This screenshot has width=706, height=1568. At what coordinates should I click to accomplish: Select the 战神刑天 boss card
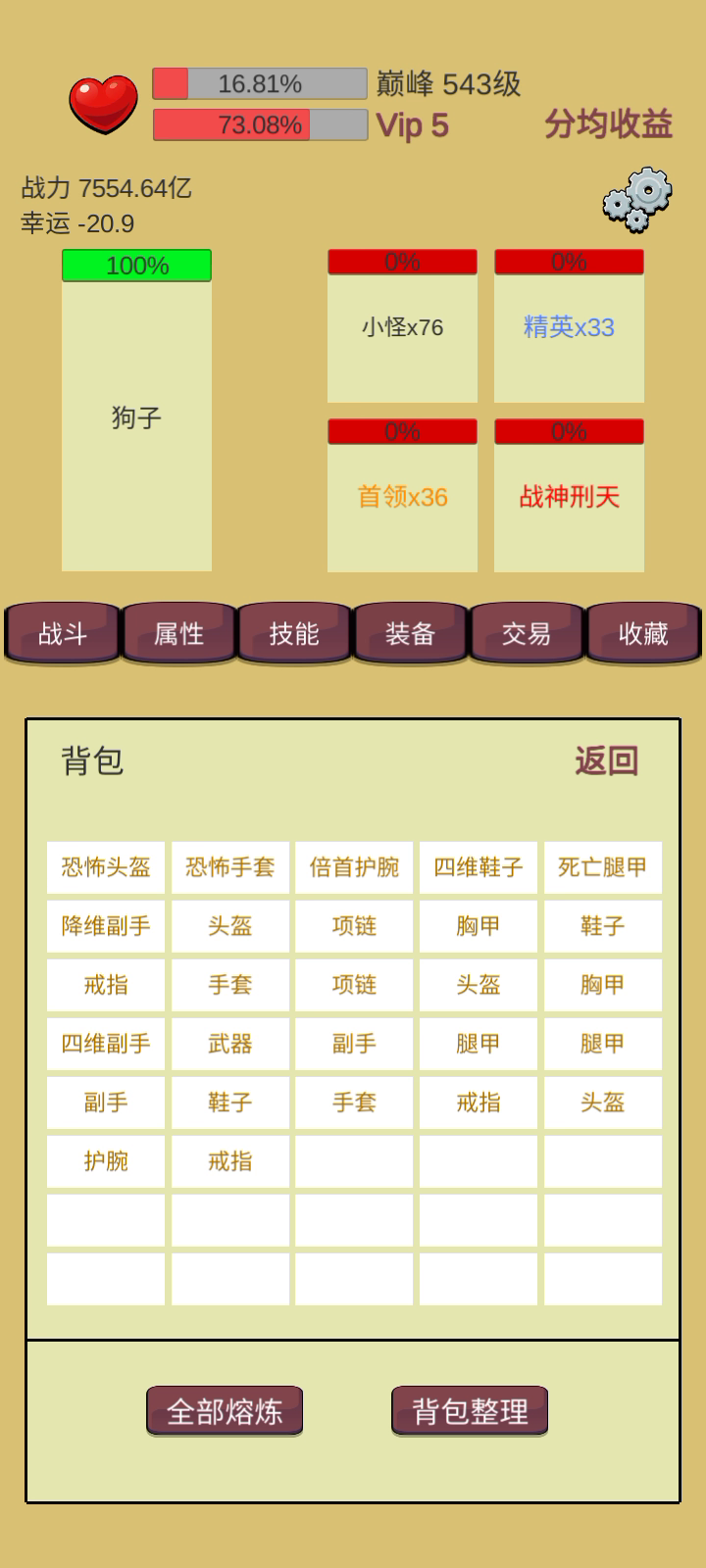[569, 496]
